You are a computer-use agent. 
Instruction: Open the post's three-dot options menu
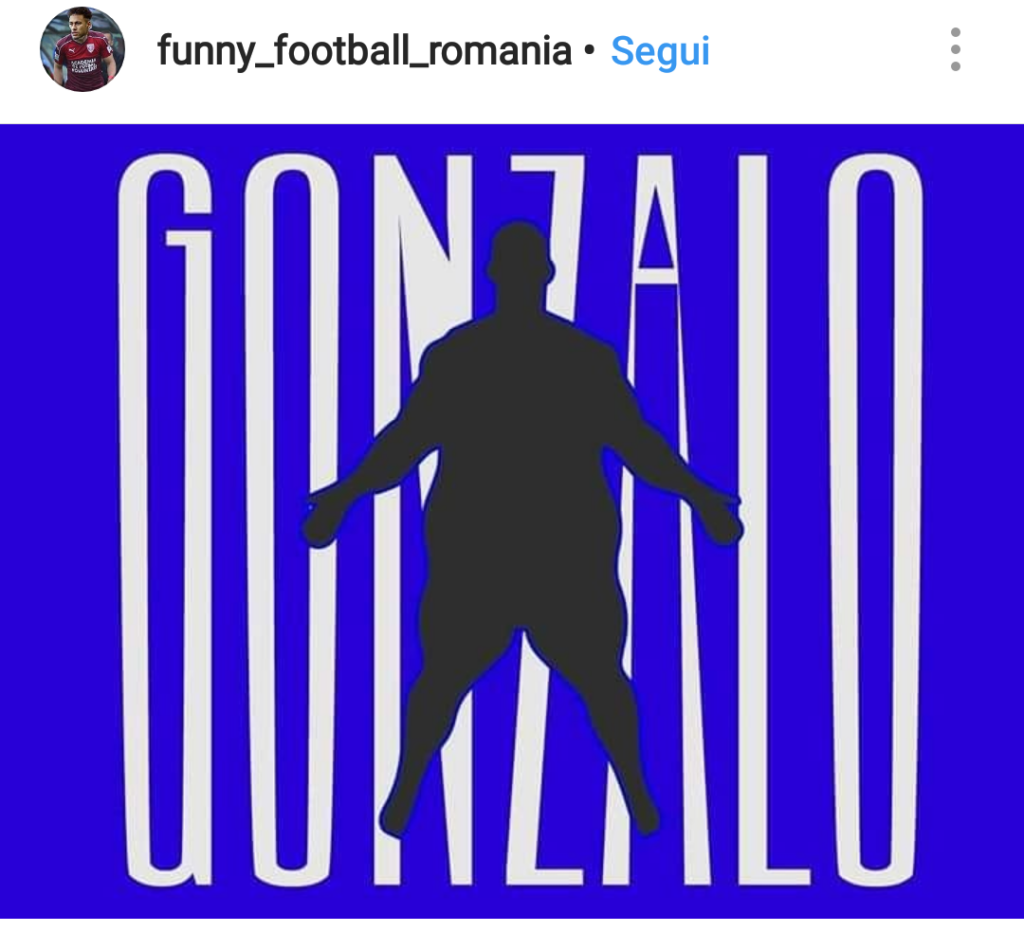point(955,50)
